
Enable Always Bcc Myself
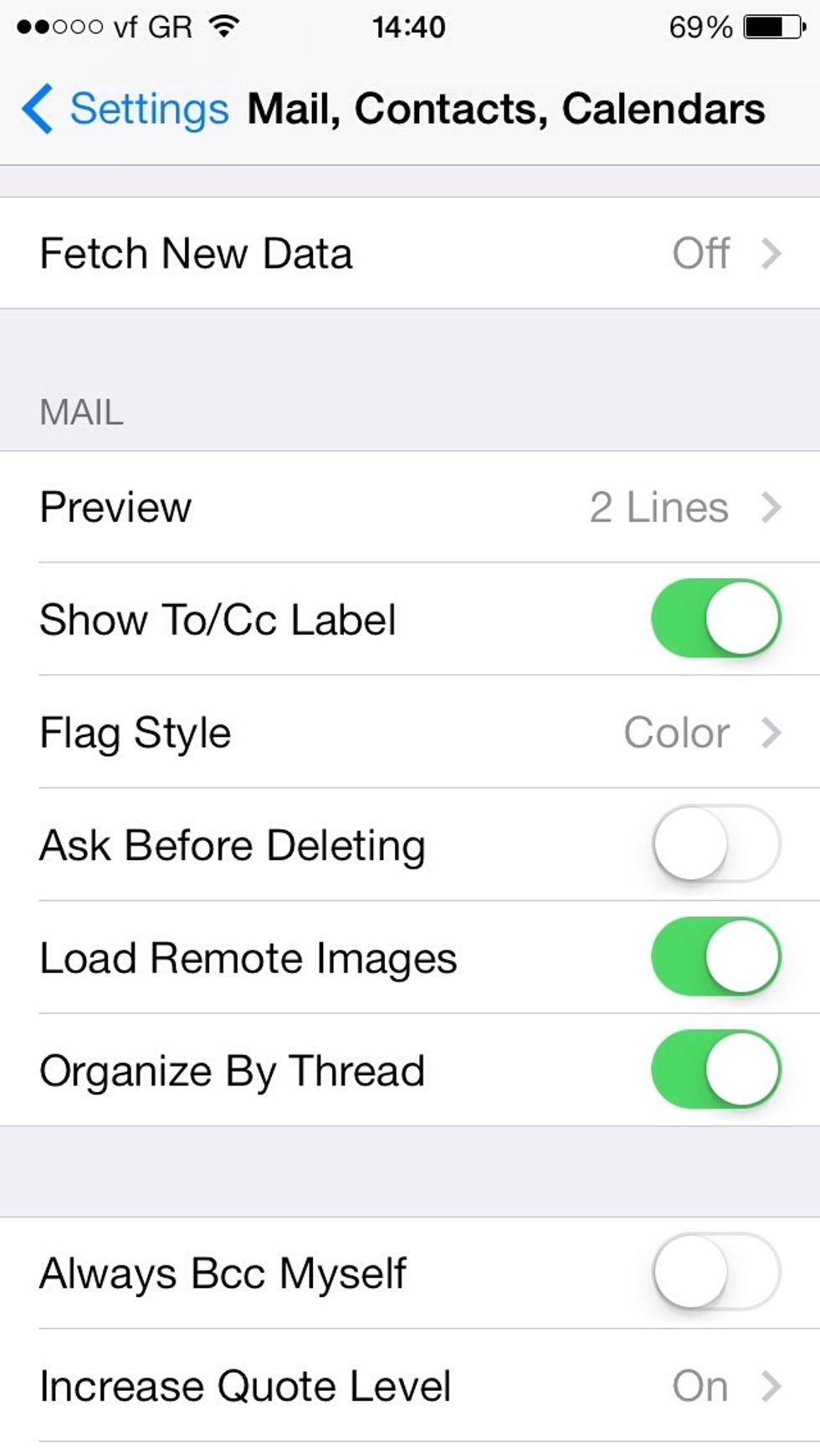pyautogui.click(x=718, y=1273)
